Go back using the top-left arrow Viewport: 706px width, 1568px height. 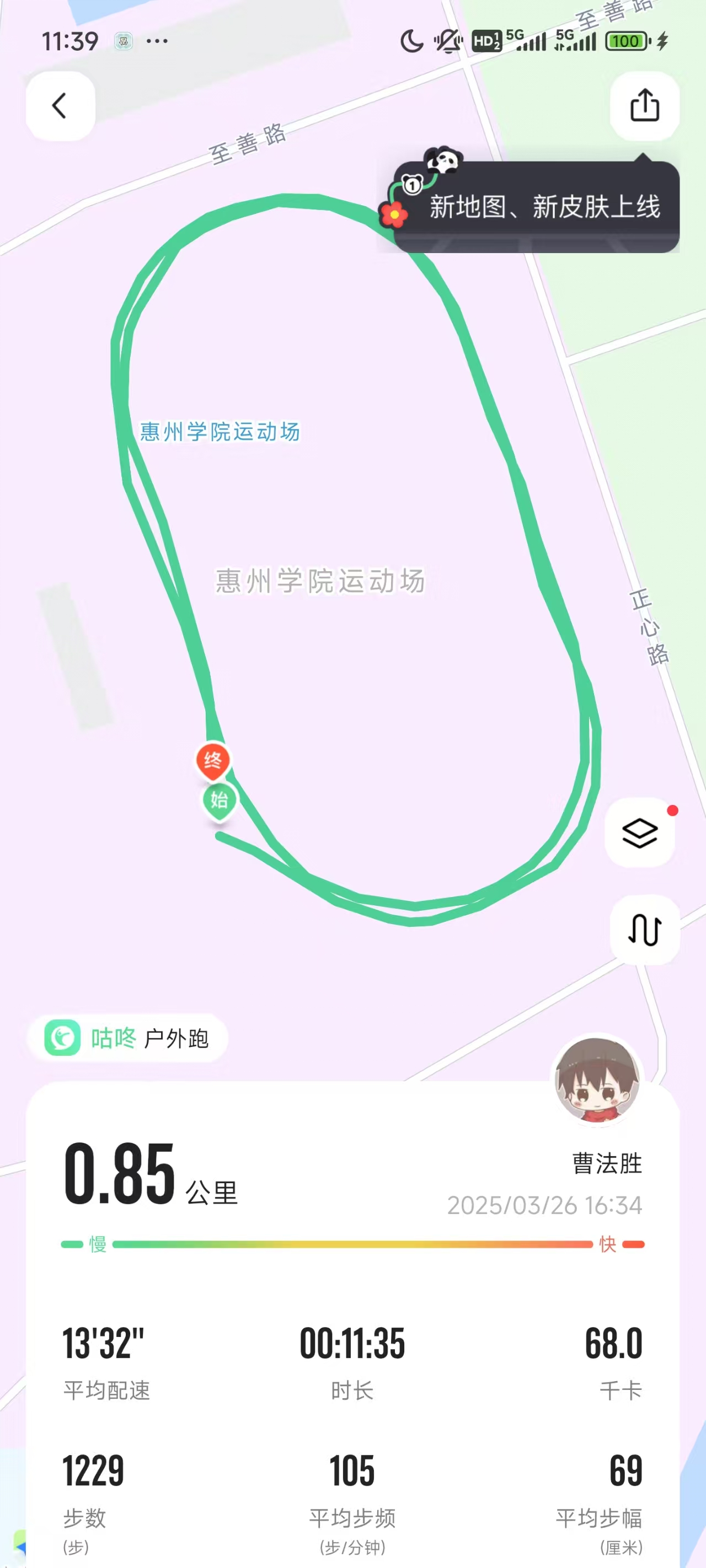click(60, 106)
